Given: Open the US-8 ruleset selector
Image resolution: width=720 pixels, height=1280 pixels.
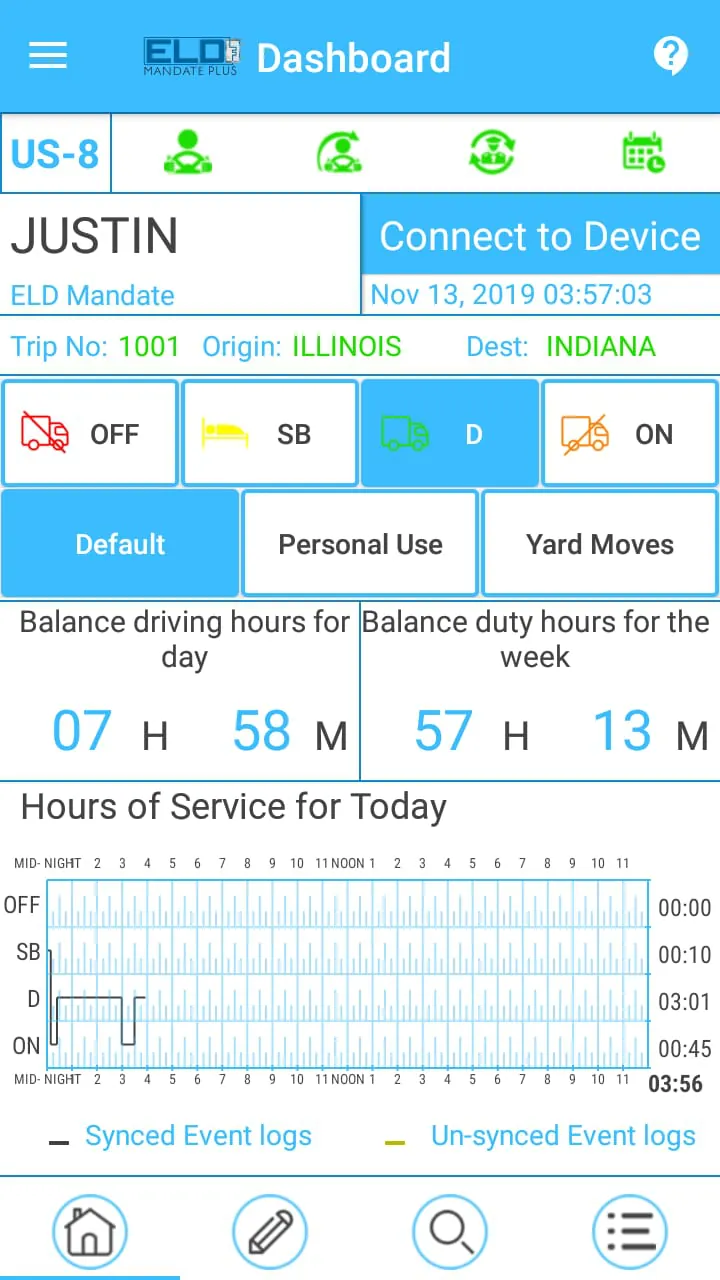Looking at the screenshot, I should [55, 152].
